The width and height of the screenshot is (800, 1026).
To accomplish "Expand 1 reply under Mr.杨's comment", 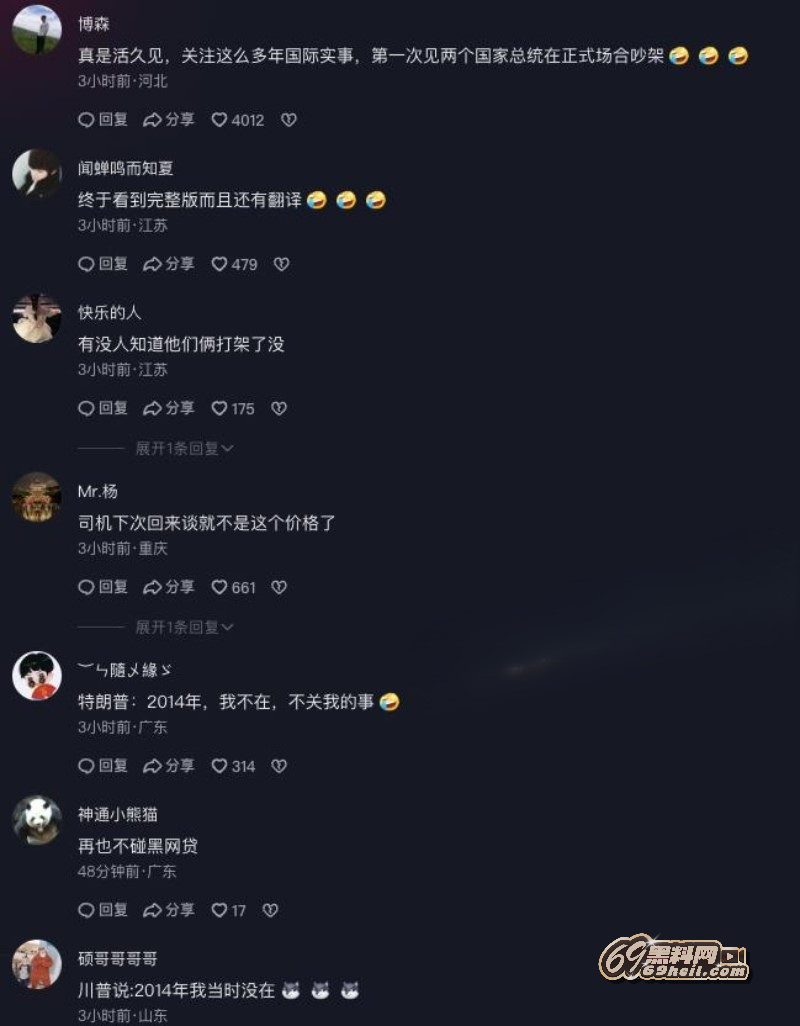I will tap(184, 627).
